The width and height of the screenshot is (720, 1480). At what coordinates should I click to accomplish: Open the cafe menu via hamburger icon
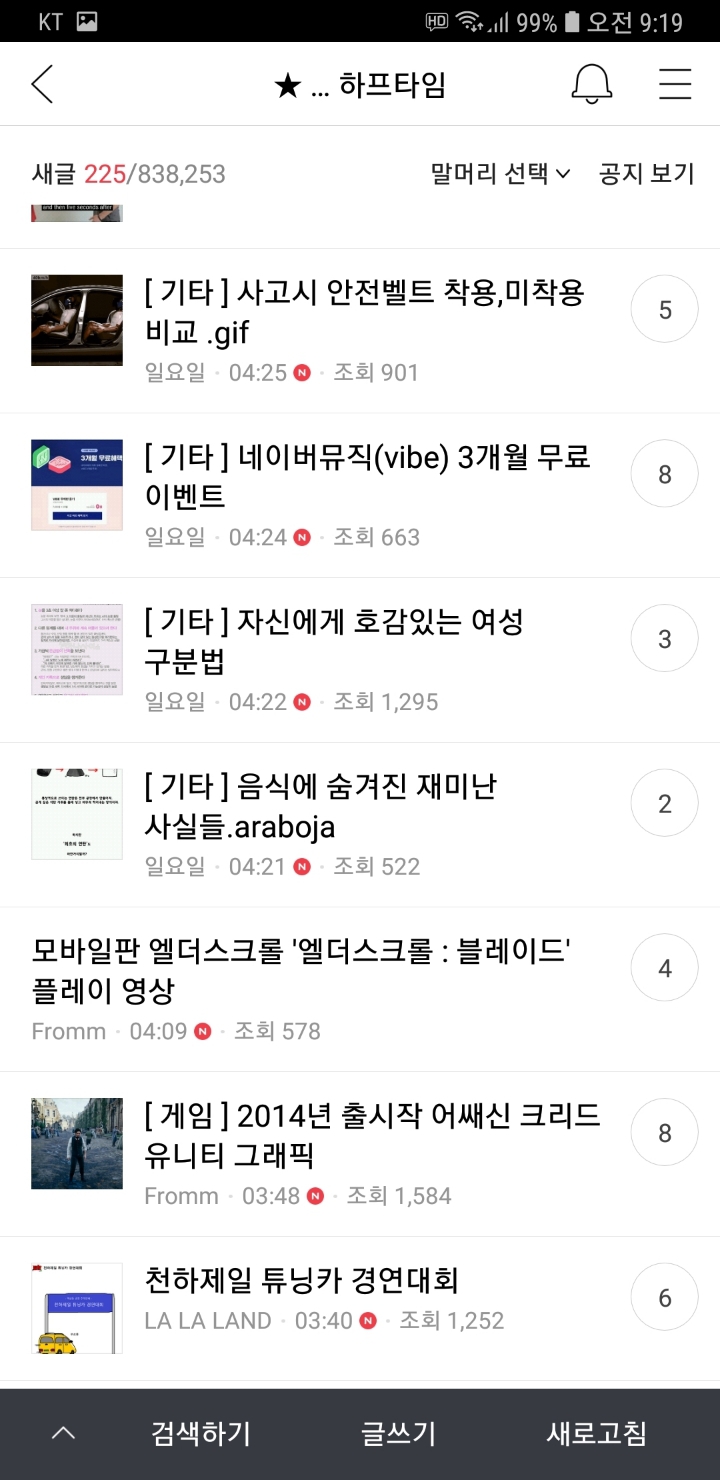[675, 84]
